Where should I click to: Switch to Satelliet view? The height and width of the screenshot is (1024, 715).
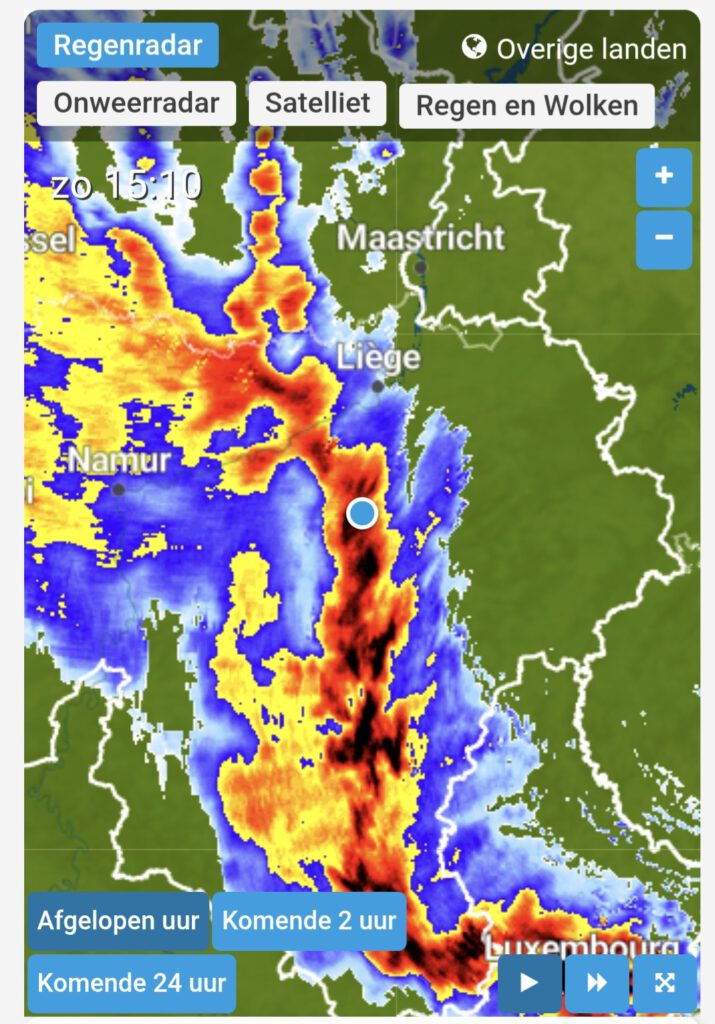click(x=318, y=103)
